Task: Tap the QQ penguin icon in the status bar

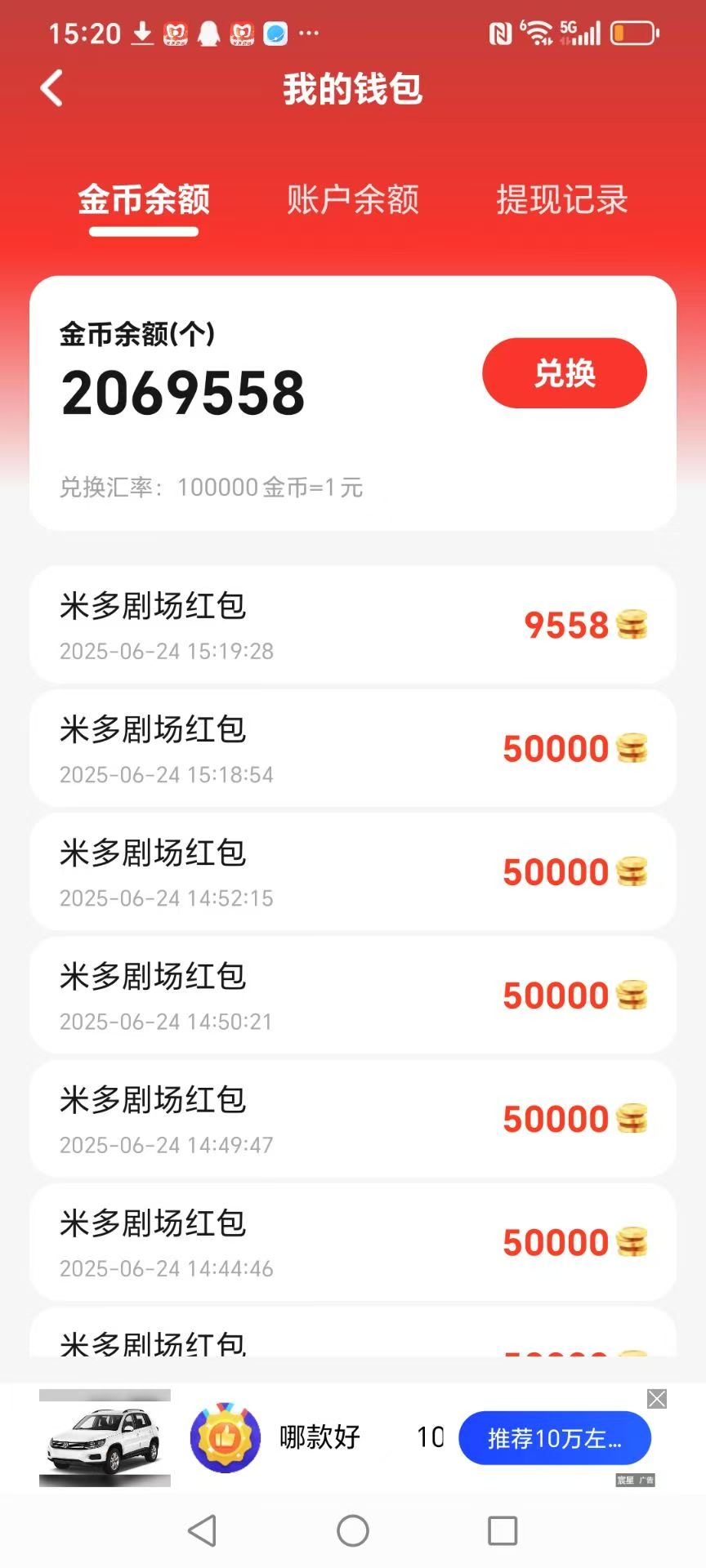Action: (207, 33)
